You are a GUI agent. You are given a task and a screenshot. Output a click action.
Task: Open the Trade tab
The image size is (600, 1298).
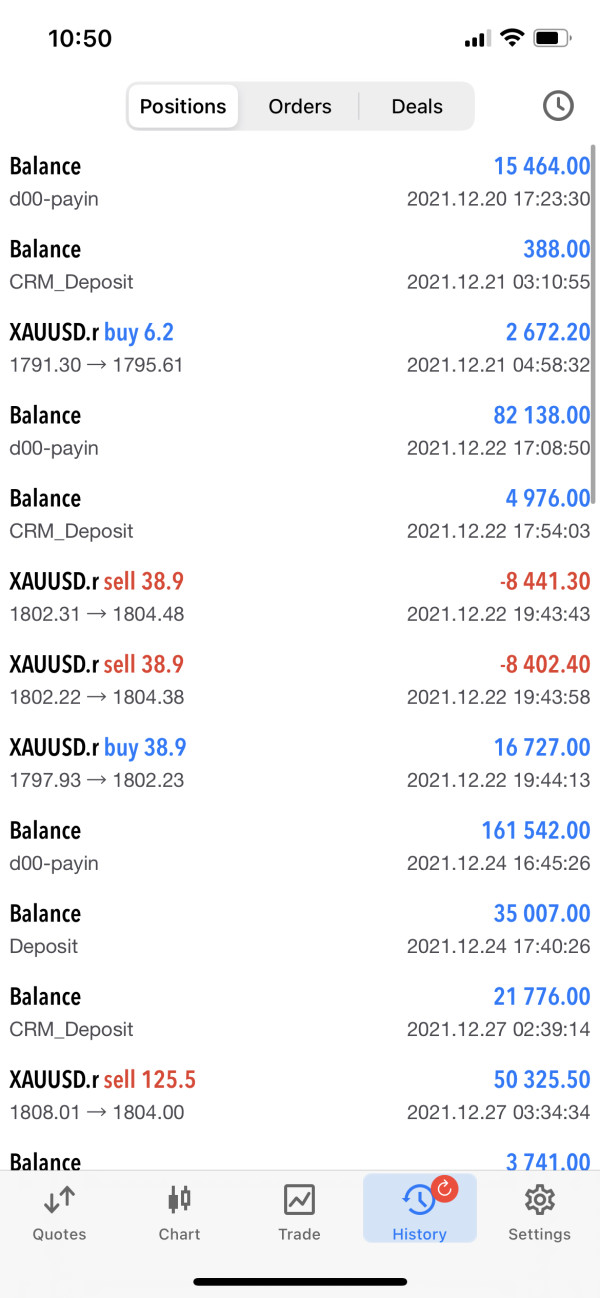click(x=299, y=1212)
